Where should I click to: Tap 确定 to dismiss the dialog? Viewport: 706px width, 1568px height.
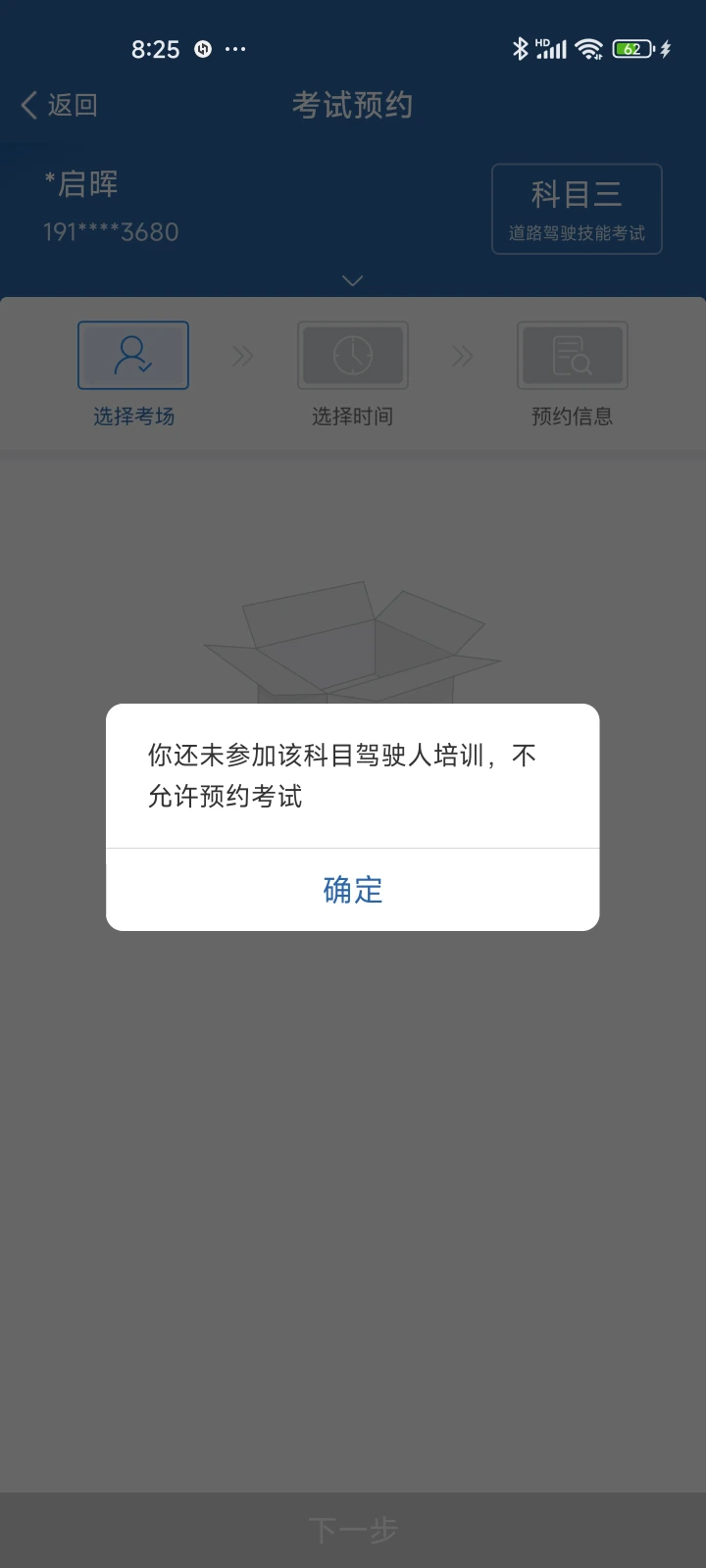(x=352, y=890)
